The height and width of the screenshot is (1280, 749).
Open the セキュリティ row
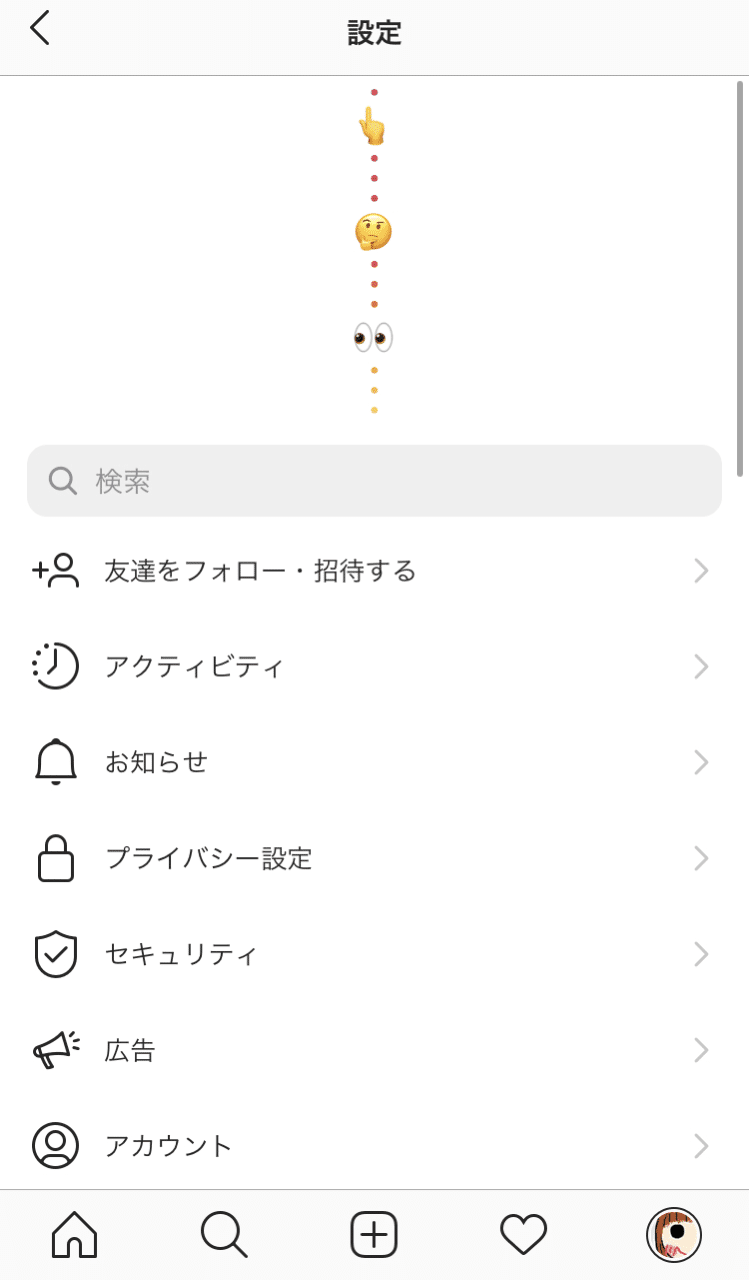click(374, 955)
